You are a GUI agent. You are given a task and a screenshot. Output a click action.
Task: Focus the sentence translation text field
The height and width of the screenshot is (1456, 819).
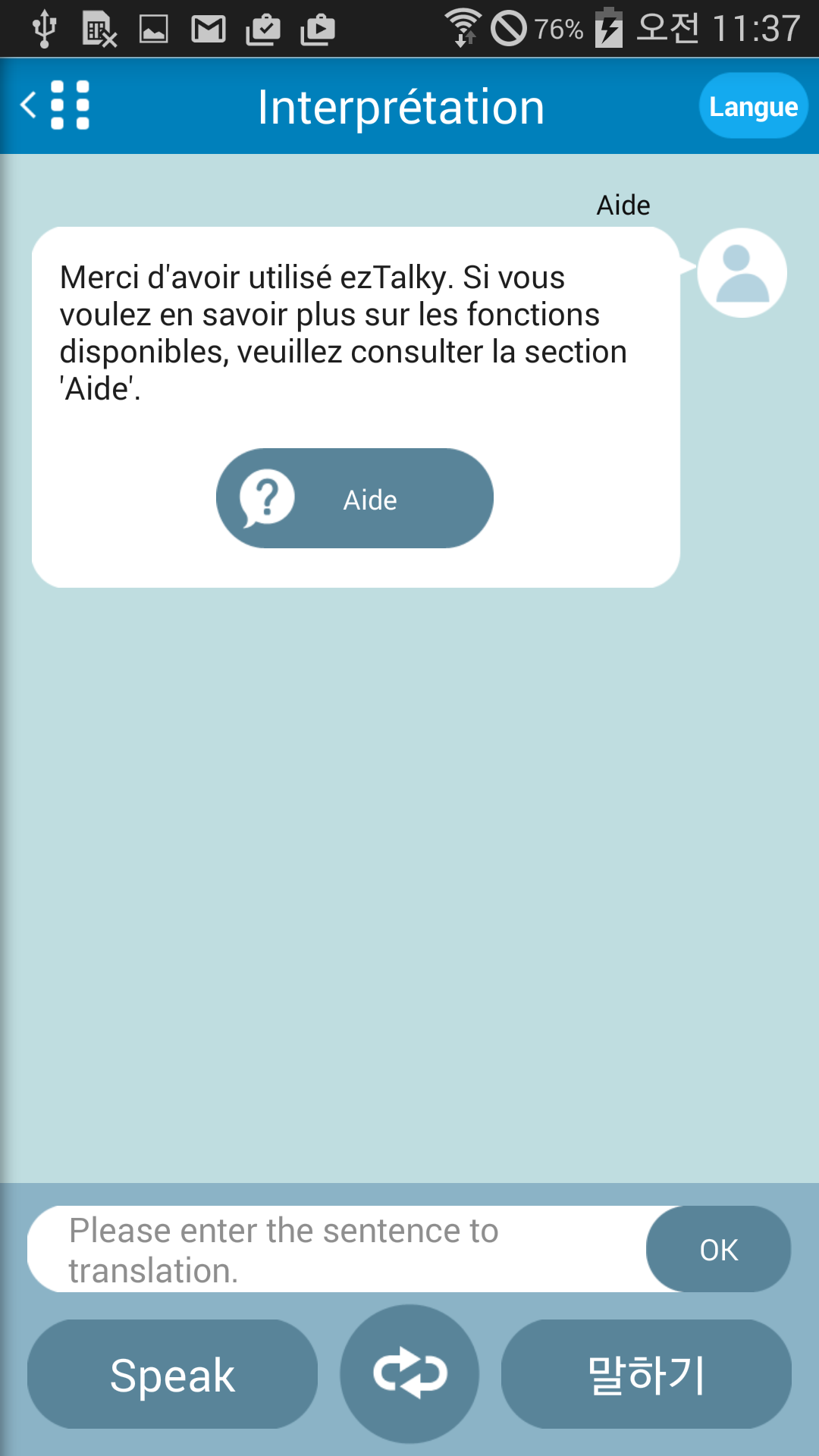pyautogui.click(x=337, y=1249)
